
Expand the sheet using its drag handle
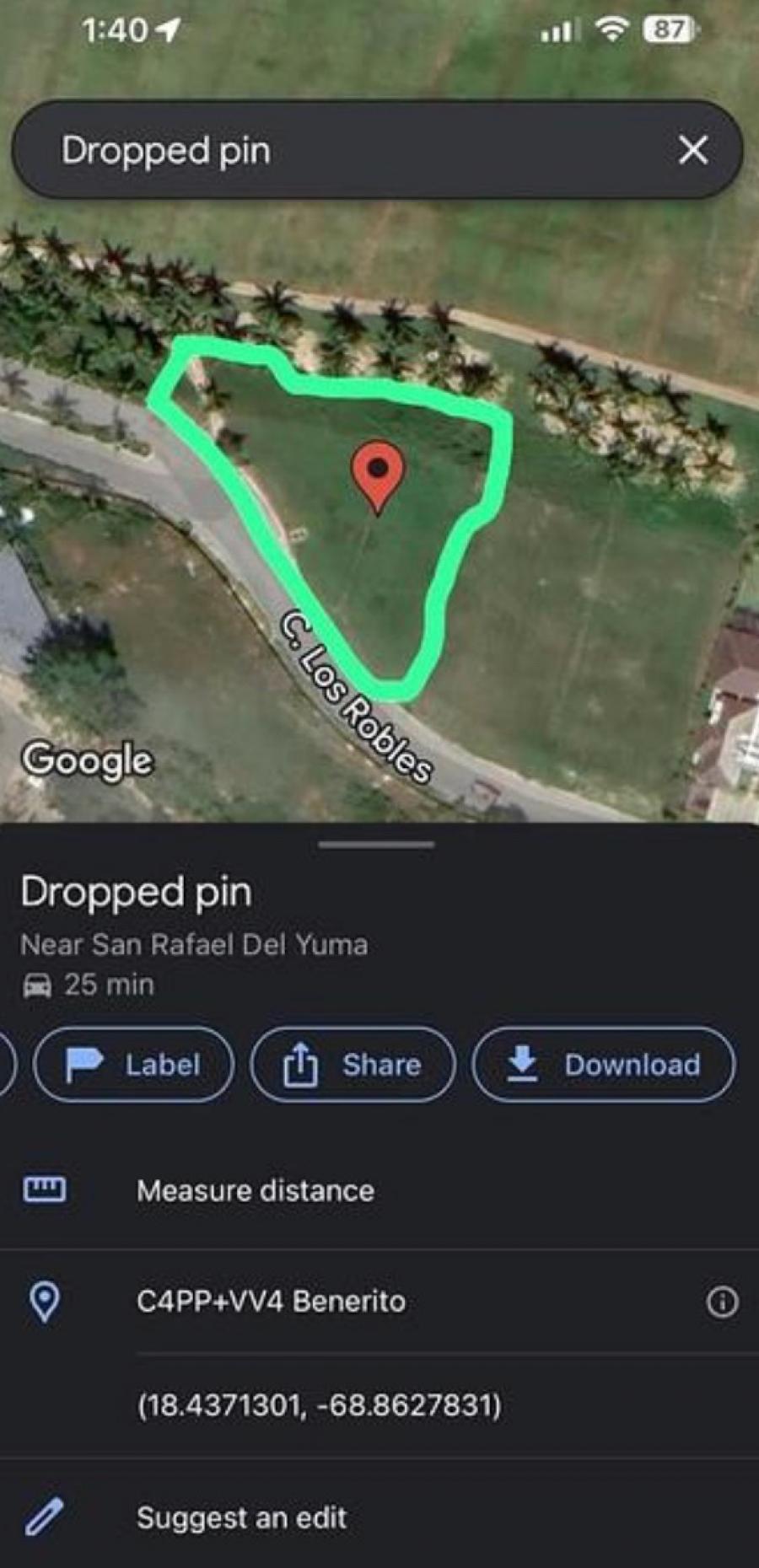pyautogui.click(x=377, y=844)
